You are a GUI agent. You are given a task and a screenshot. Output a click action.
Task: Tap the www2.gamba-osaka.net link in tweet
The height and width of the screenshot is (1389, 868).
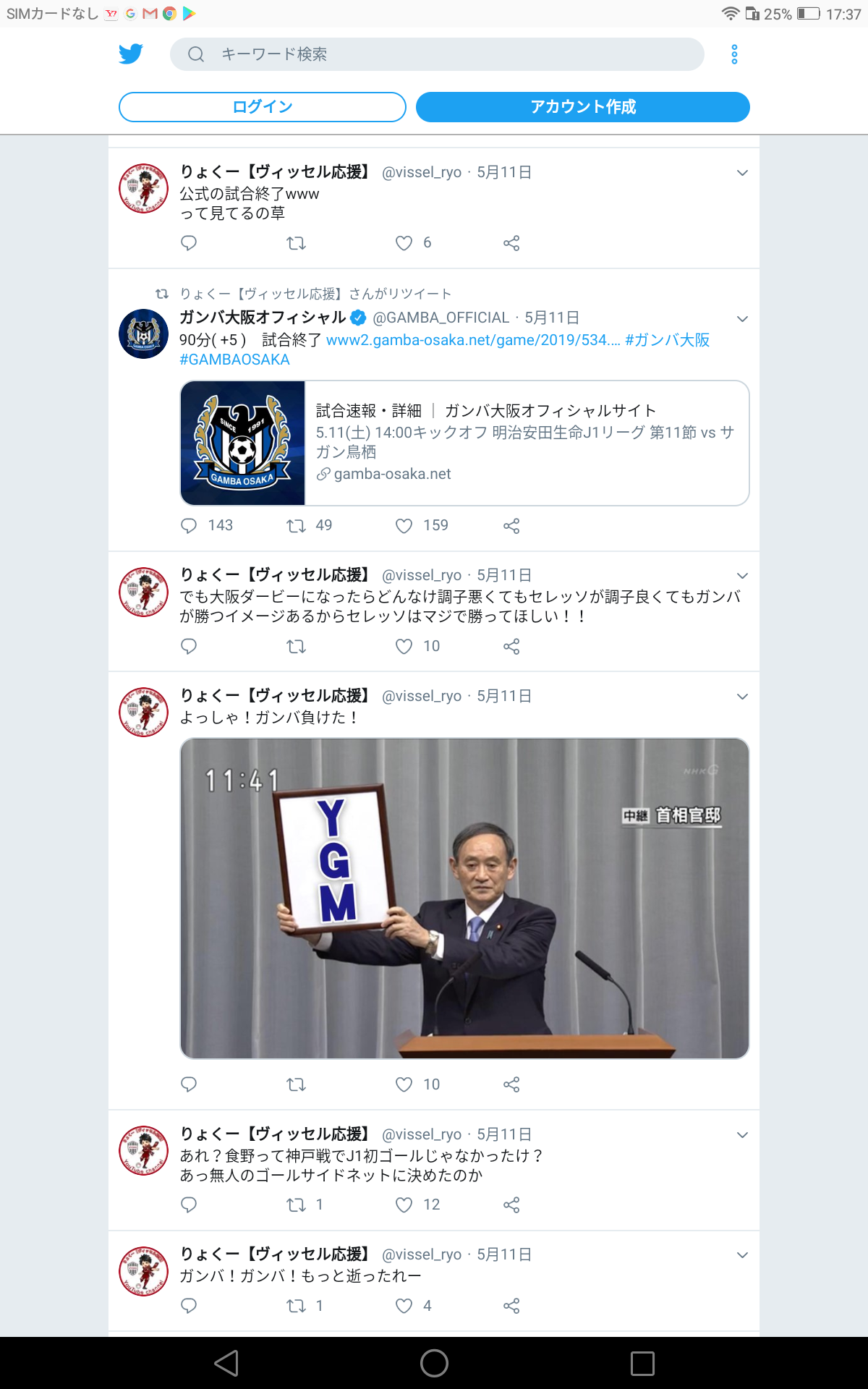click(472, 340)
